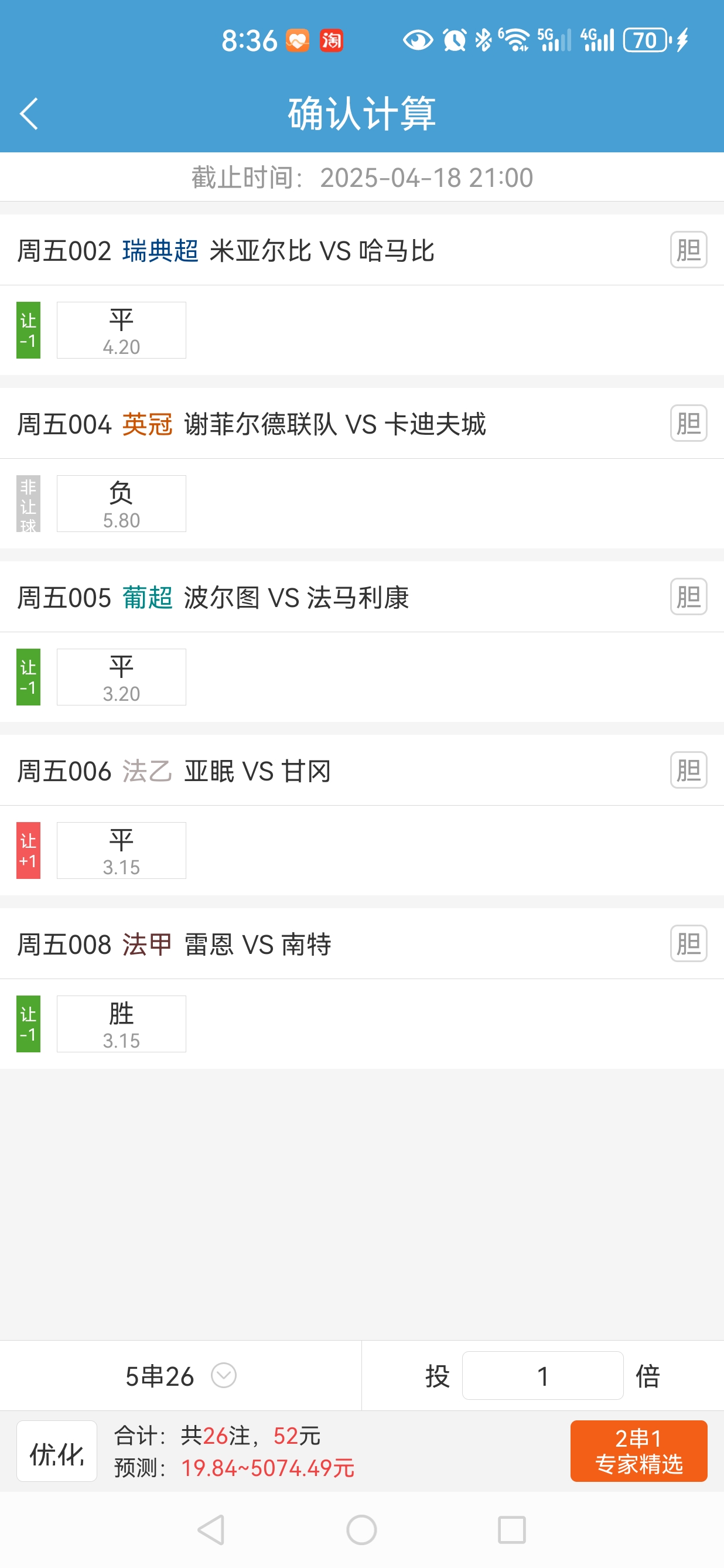Toggle 胆 for 波尔图 VS 法马利康
724x1568 pixels.
tap(688, 596)
